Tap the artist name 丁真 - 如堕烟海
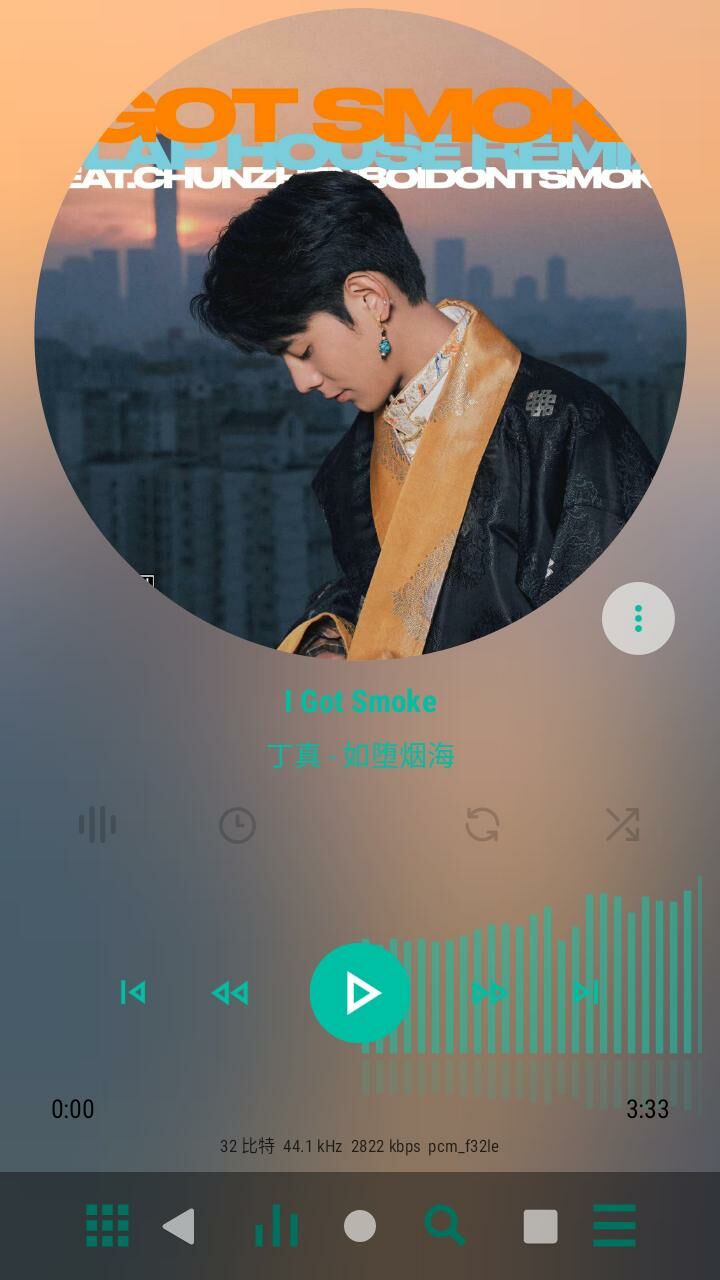 pyautogui.click(x=359, y=757)
